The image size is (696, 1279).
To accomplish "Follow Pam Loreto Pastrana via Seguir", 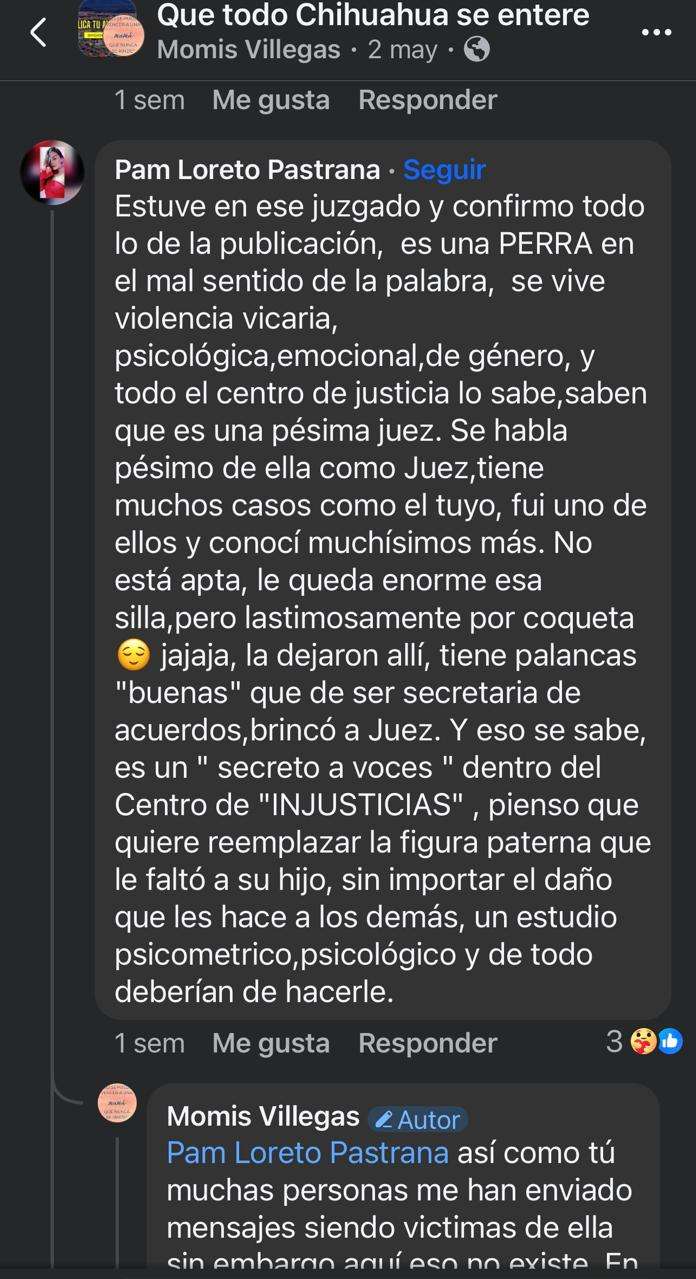I will click(x=444, y=170).
